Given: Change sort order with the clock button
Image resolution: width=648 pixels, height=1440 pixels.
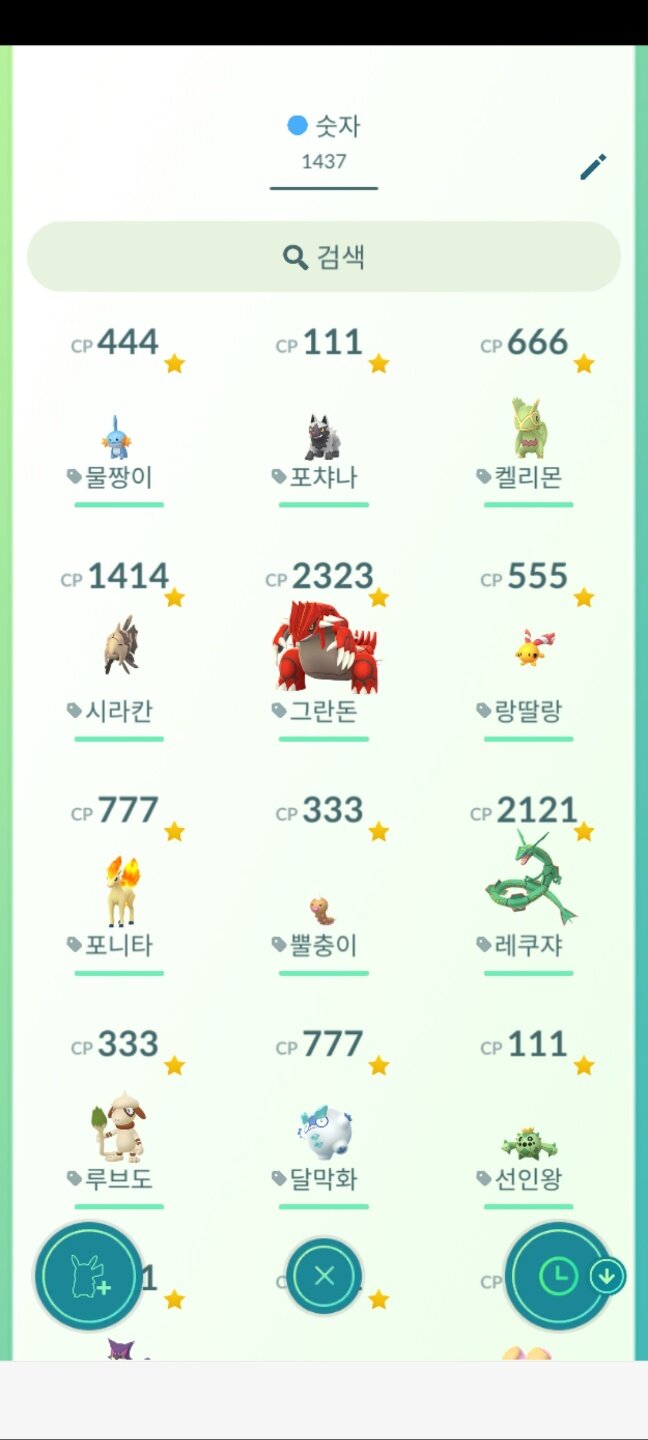Looking at the screenshot, I should [x=559, y=1275].
